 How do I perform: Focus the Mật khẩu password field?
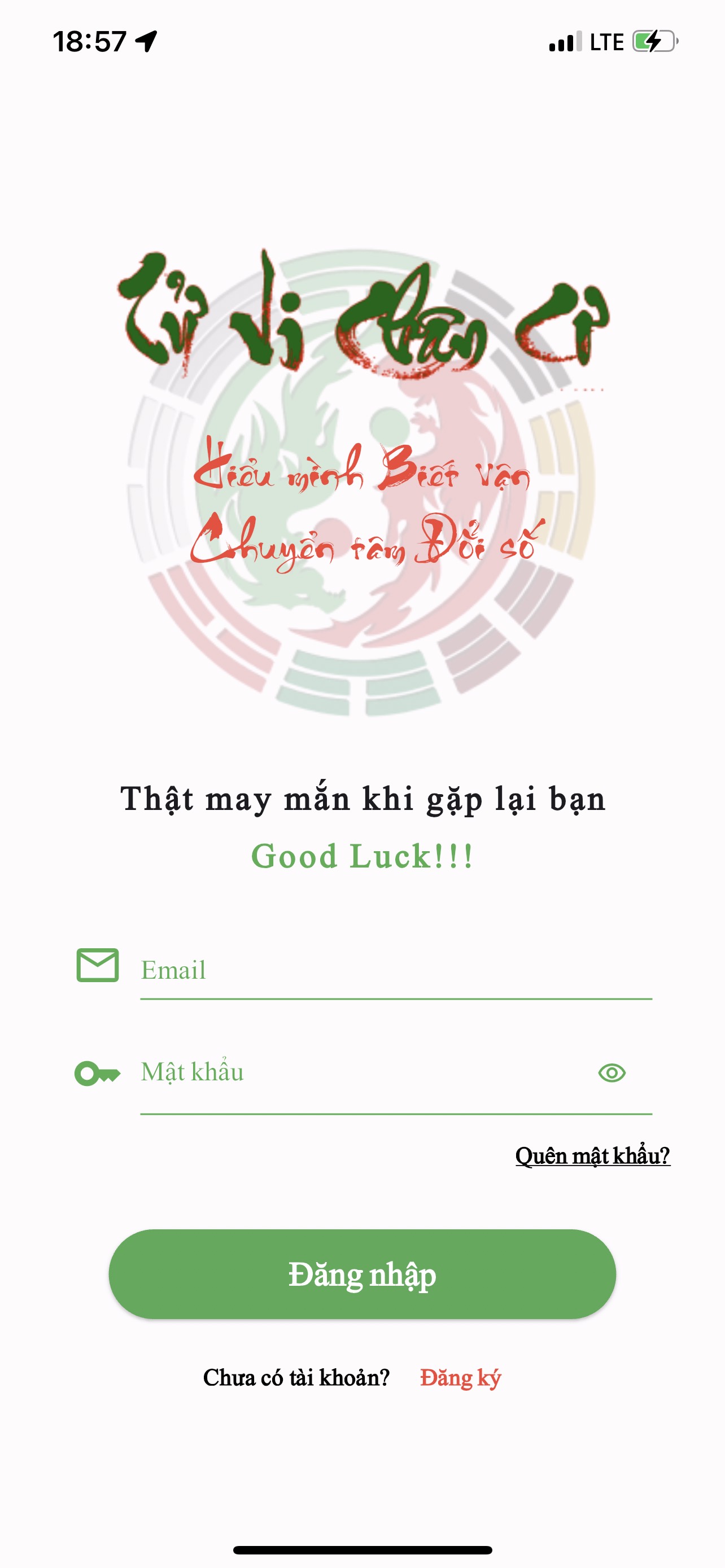click(365, 1072)
